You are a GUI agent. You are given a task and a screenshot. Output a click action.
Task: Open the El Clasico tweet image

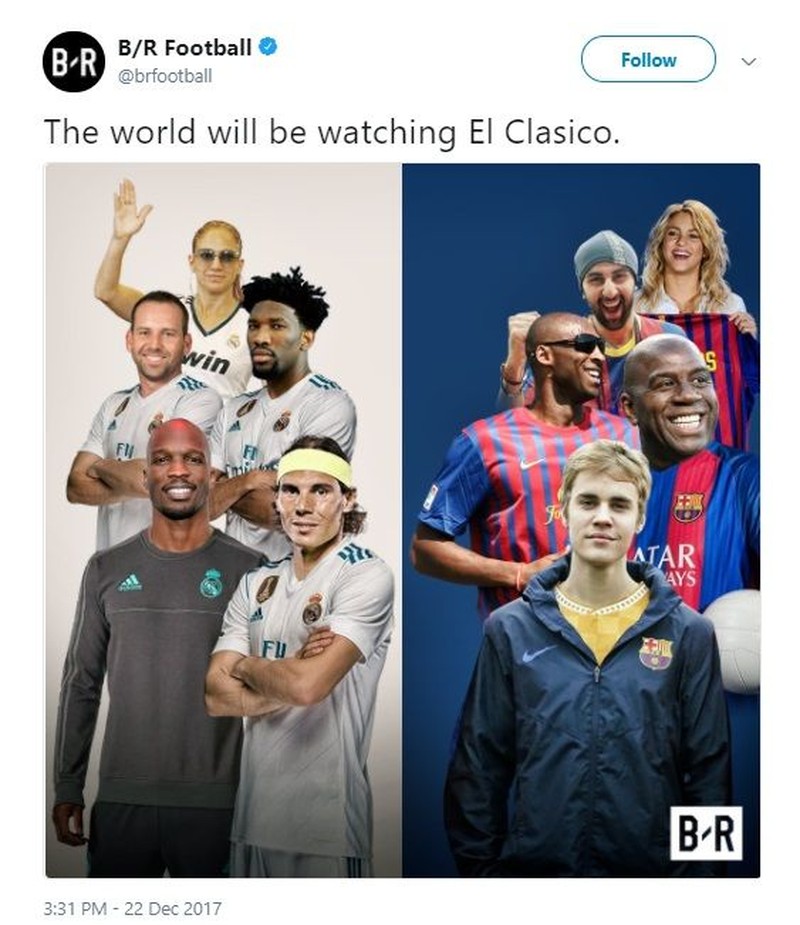coord(402,520)
